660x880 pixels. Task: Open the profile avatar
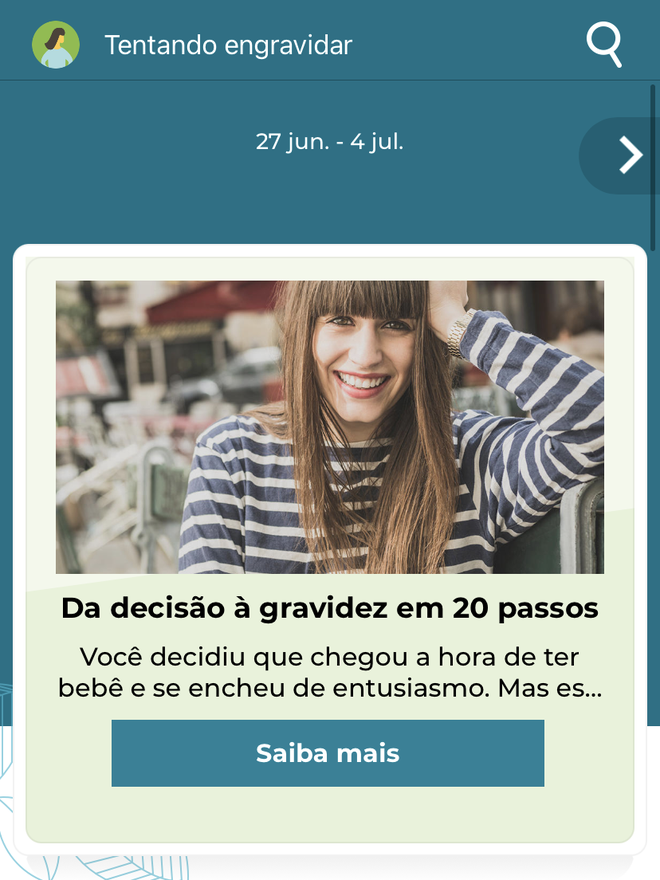[x=56, y=45]
